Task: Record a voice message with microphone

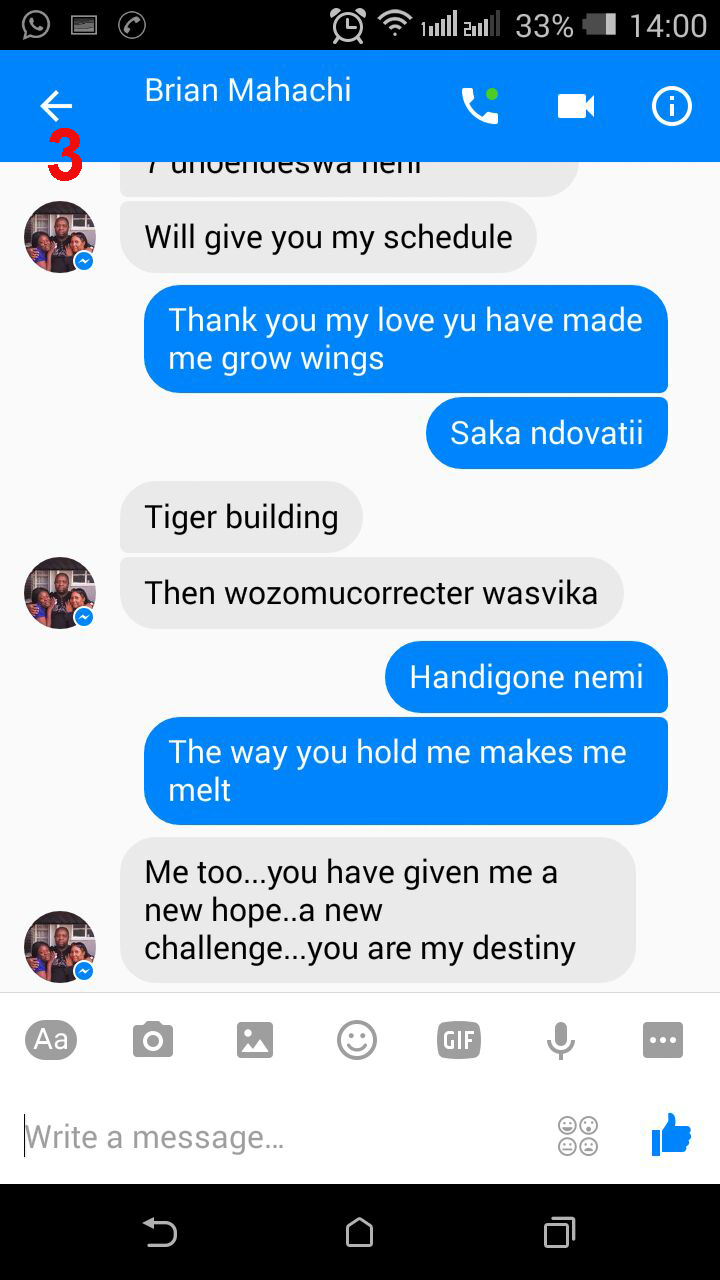Action: [x=561, y=1040]
